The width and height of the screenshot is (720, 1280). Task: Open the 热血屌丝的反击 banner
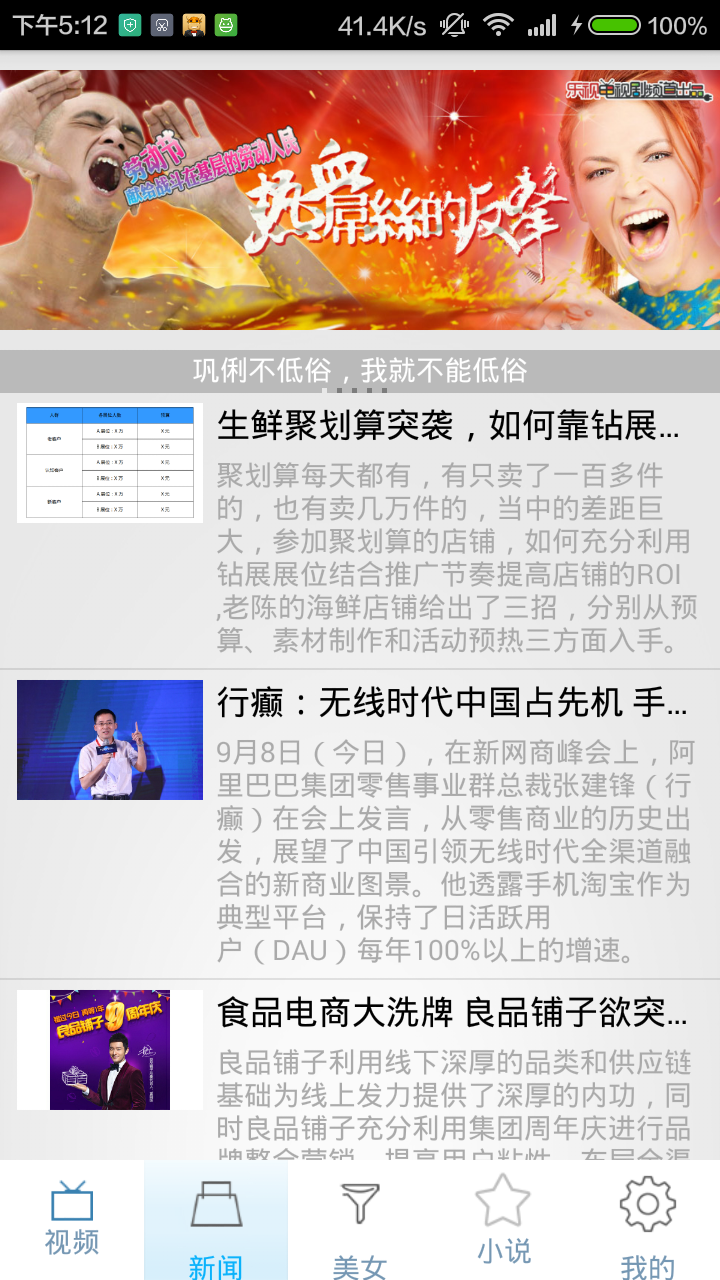click(x=360, y=200)
